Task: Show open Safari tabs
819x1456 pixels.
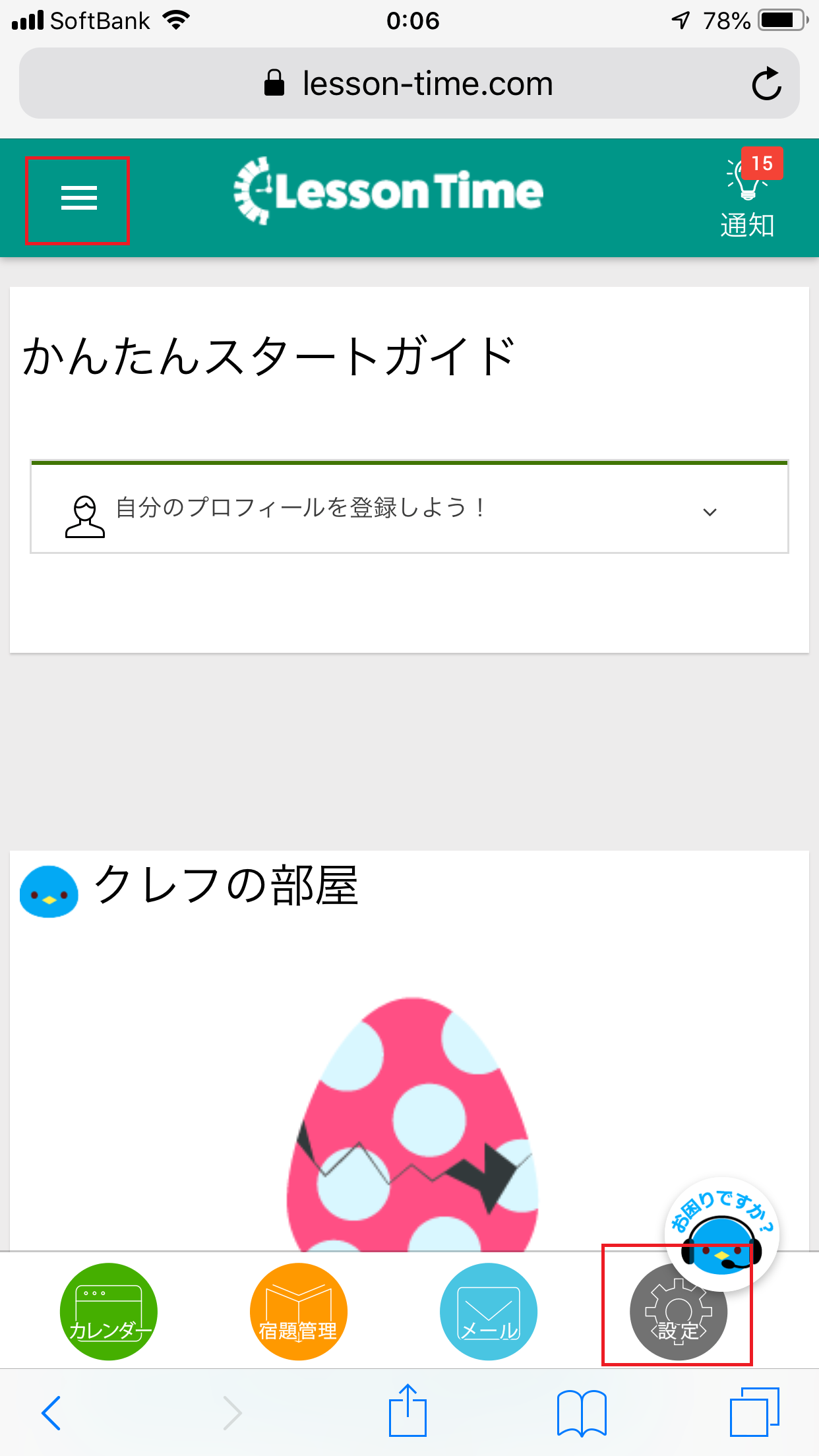Action: tap(754, 1412)
